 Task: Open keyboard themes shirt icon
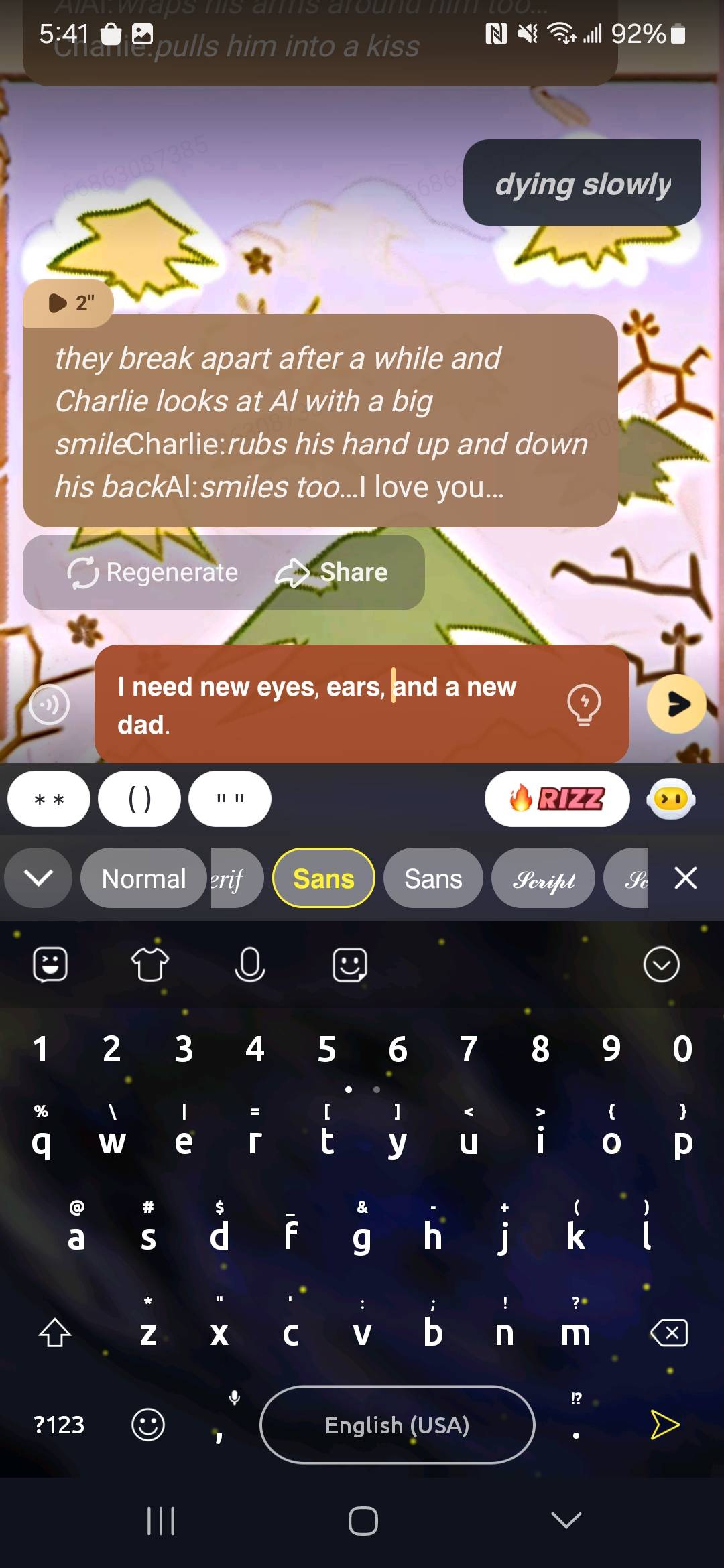pos(149,965)
